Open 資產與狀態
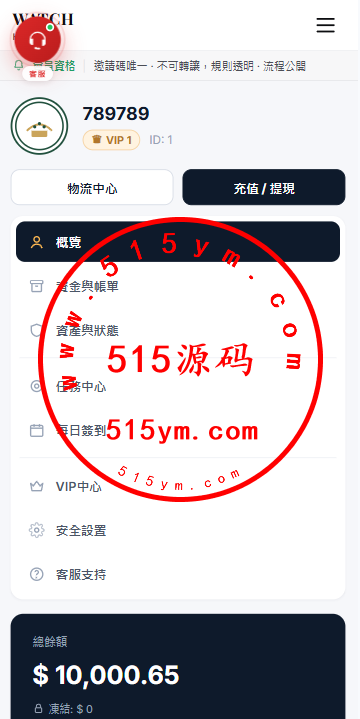 (x=178, y=331)
